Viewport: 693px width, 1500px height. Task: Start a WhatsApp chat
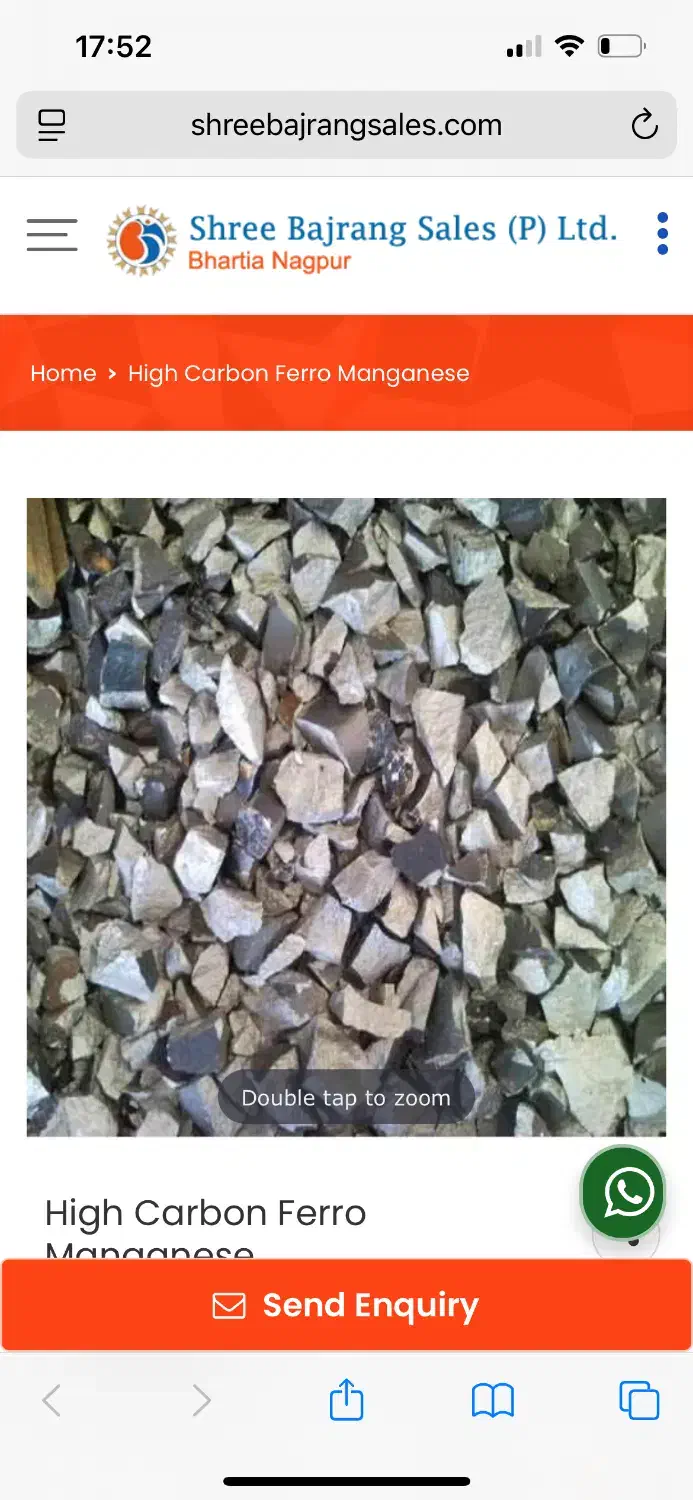point(624,1193)
